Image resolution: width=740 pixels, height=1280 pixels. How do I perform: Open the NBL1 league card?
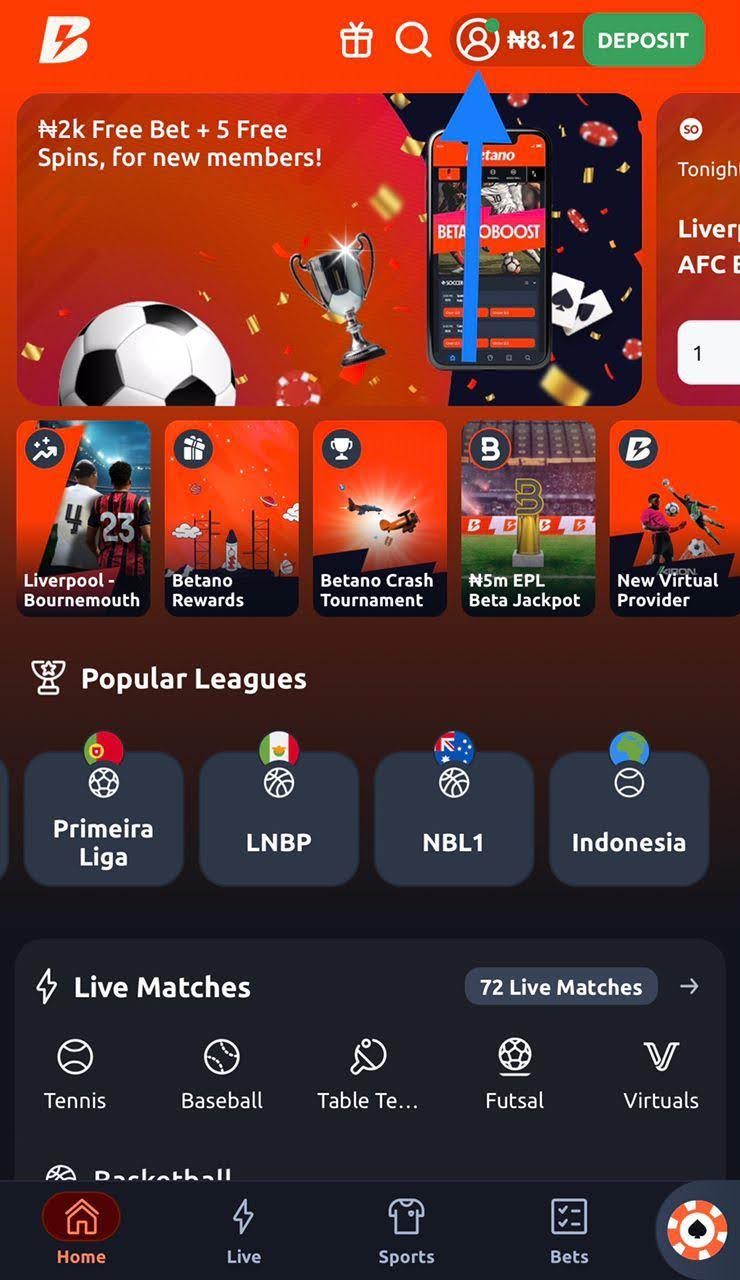[454, 818]
